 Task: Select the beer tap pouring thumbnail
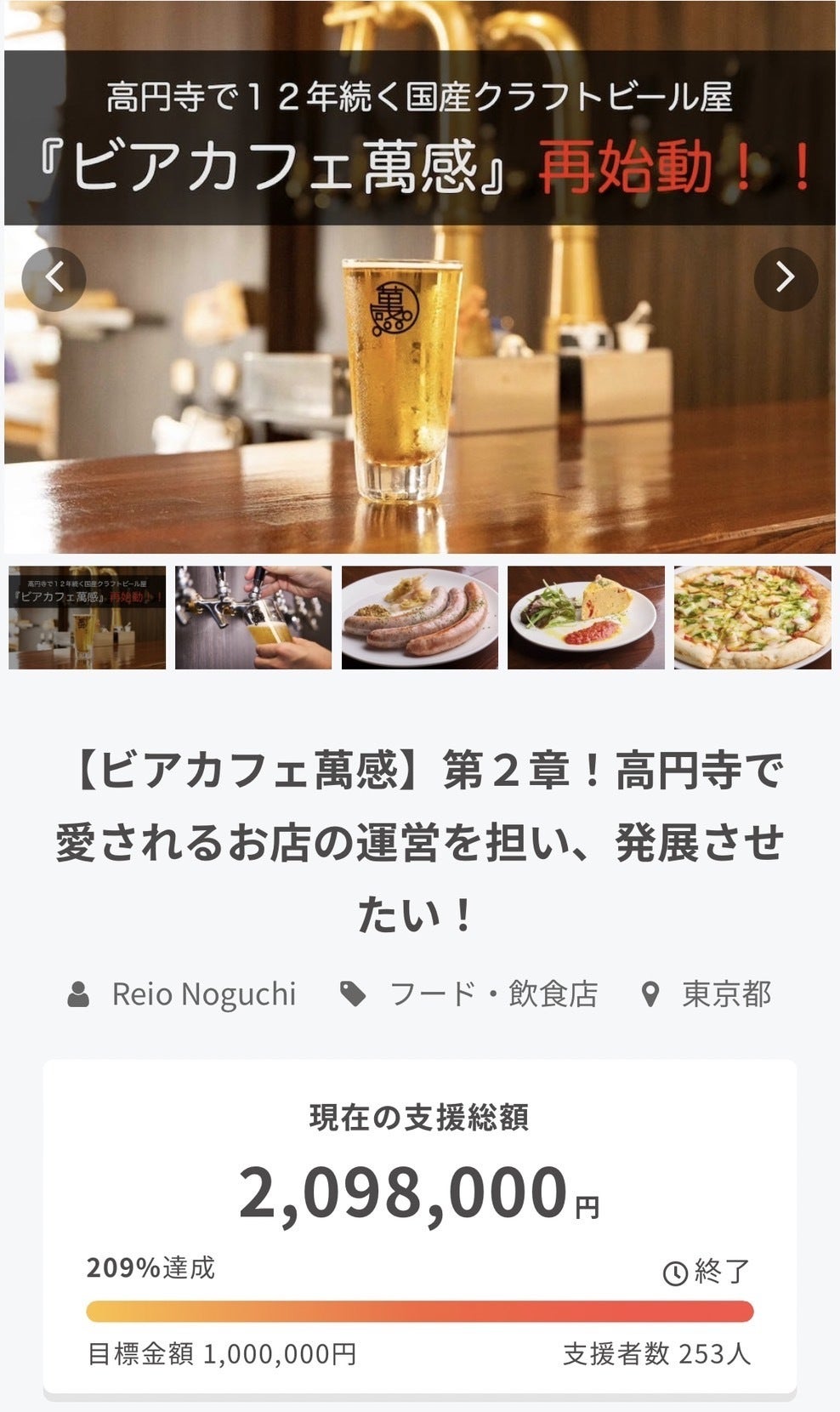[x=253, y=618]
